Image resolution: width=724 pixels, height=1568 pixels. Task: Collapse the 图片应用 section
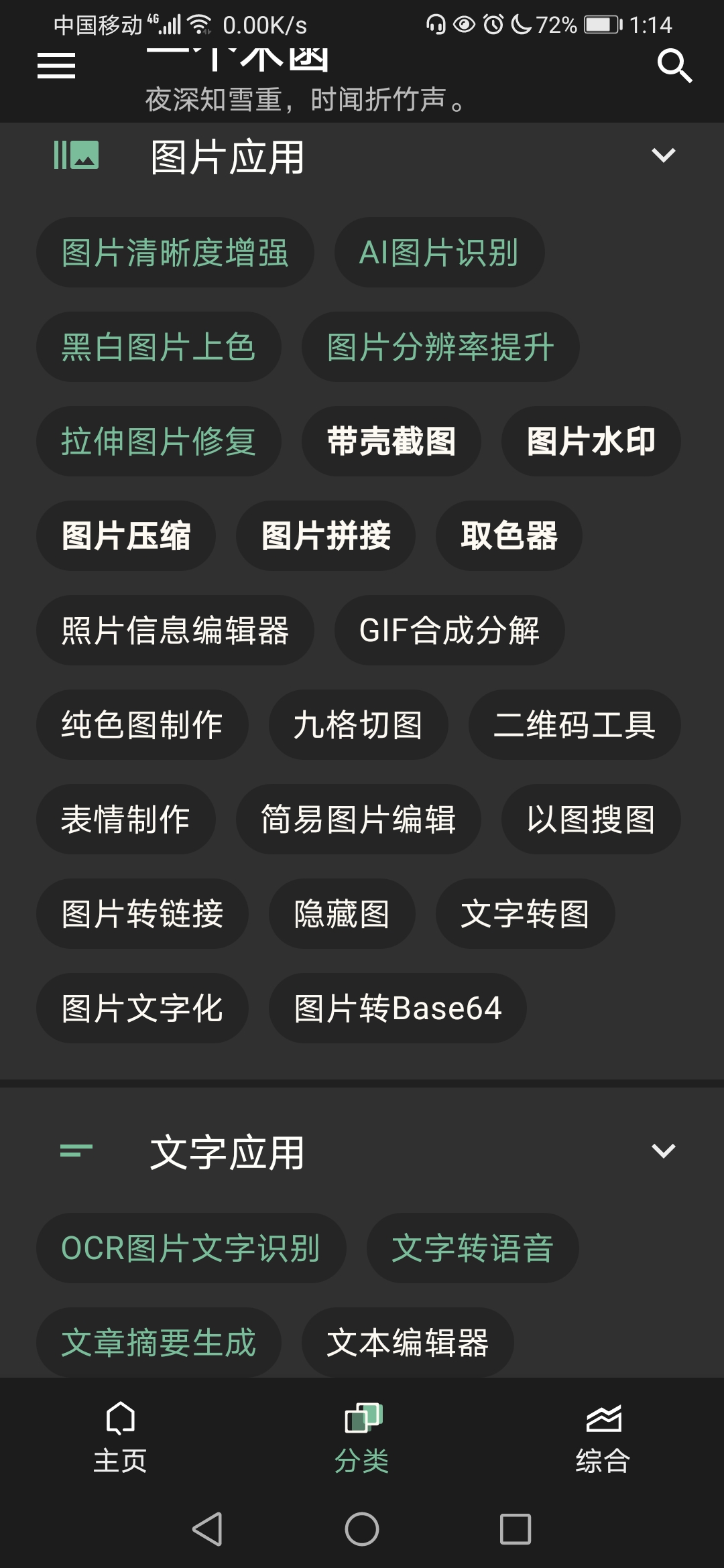coord(663,156)
